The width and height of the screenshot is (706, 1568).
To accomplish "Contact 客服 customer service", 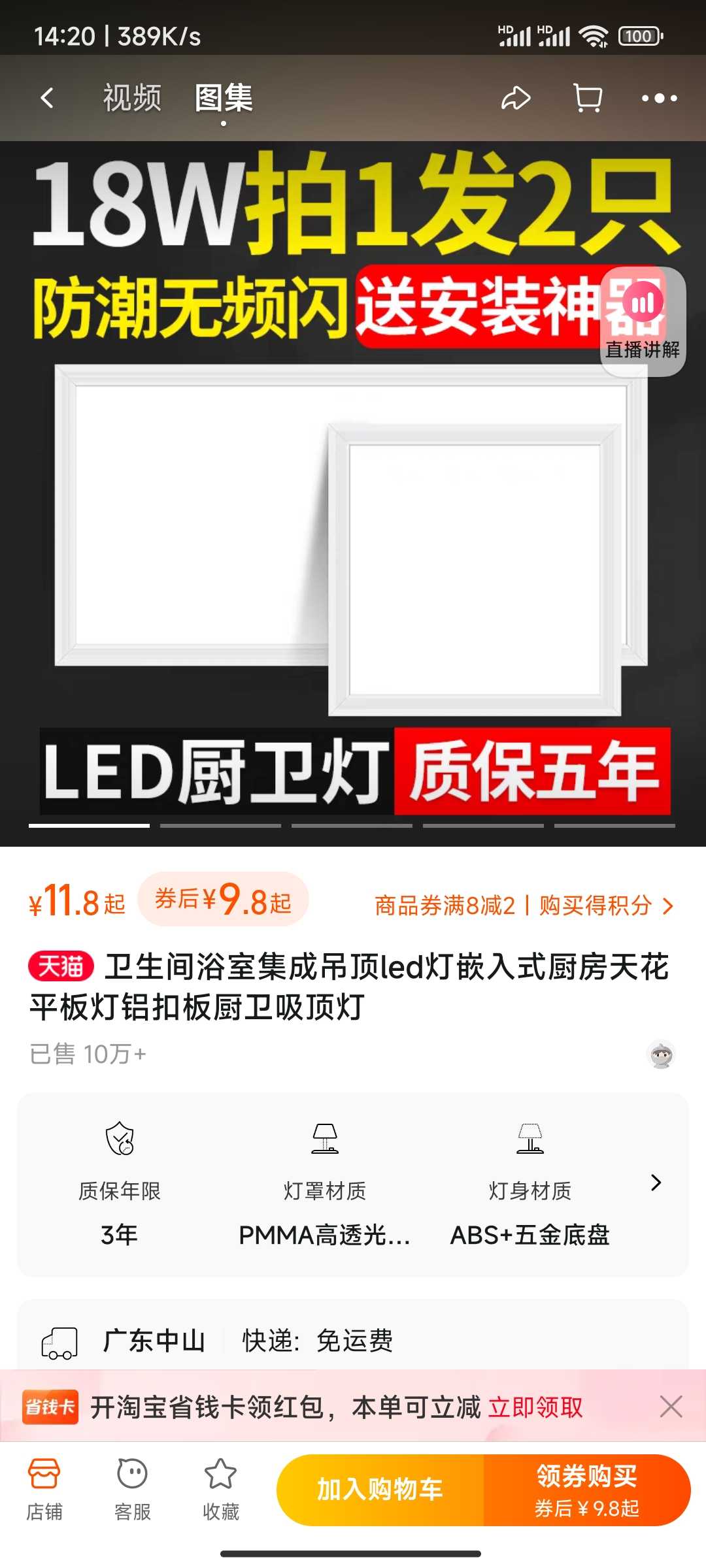I will (x=133, y=1489).
